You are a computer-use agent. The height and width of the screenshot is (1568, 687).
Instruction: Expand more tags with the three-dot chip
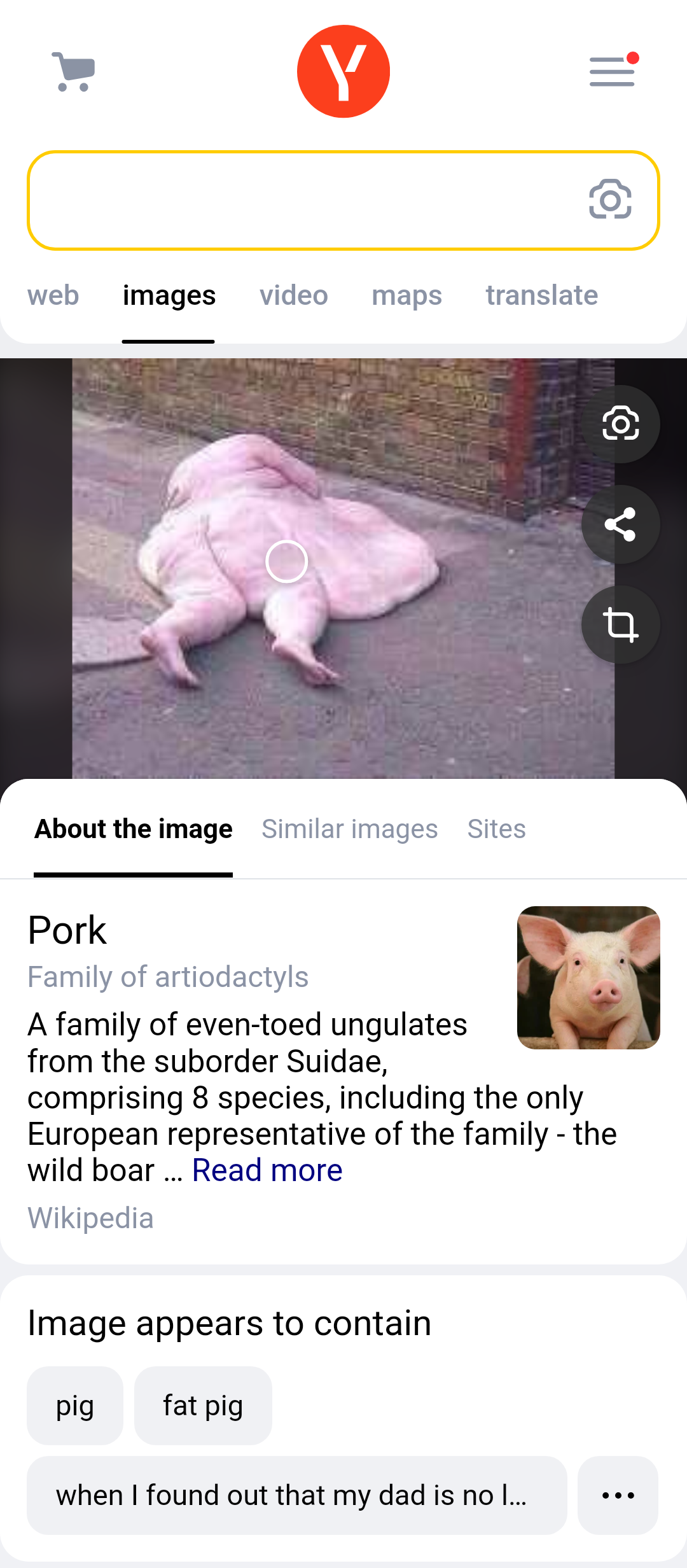coord(618,1495)
